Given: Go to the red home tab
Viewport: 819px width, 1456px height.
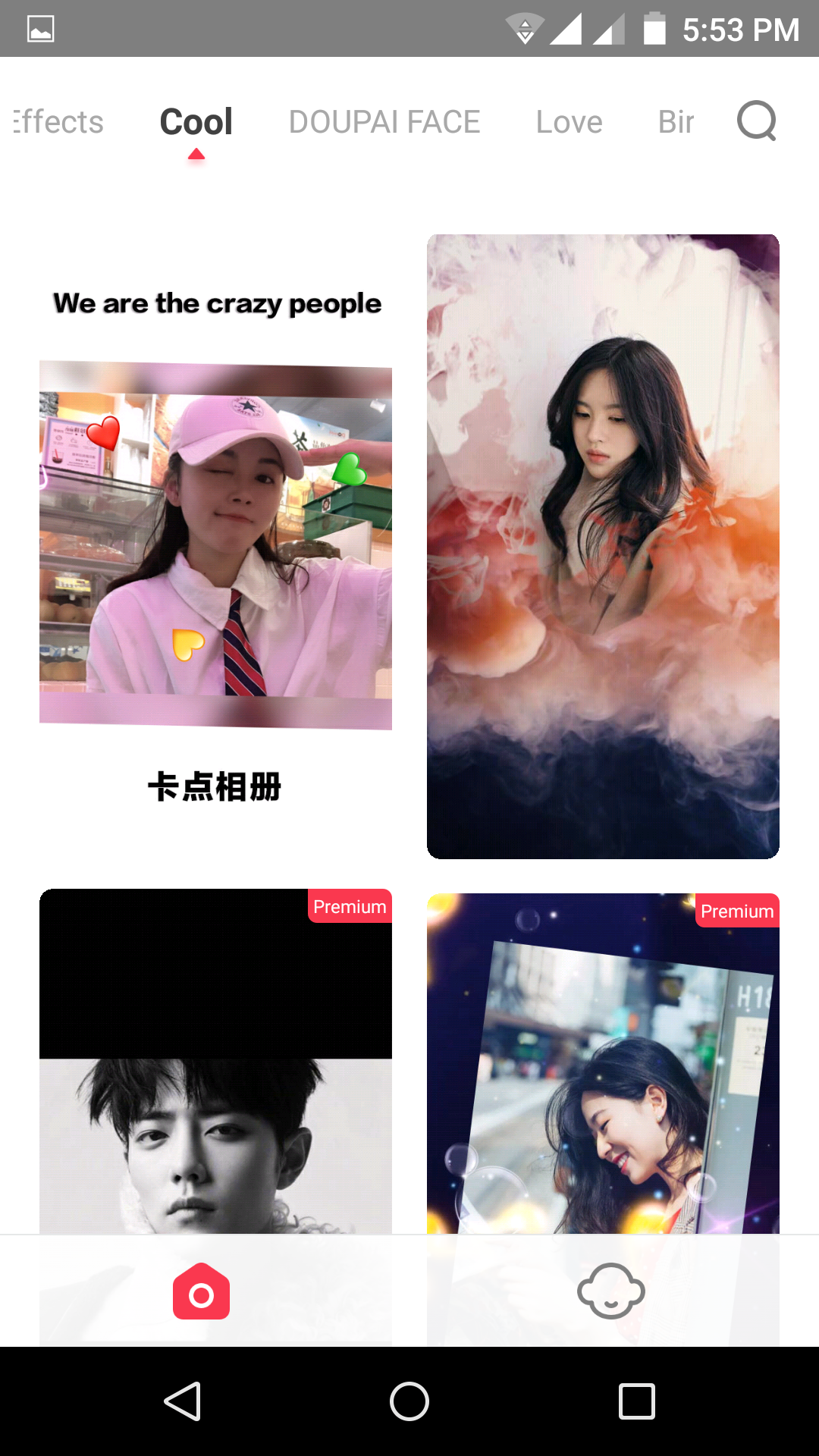Looking at the screenshot, I should pos(201,1291).
